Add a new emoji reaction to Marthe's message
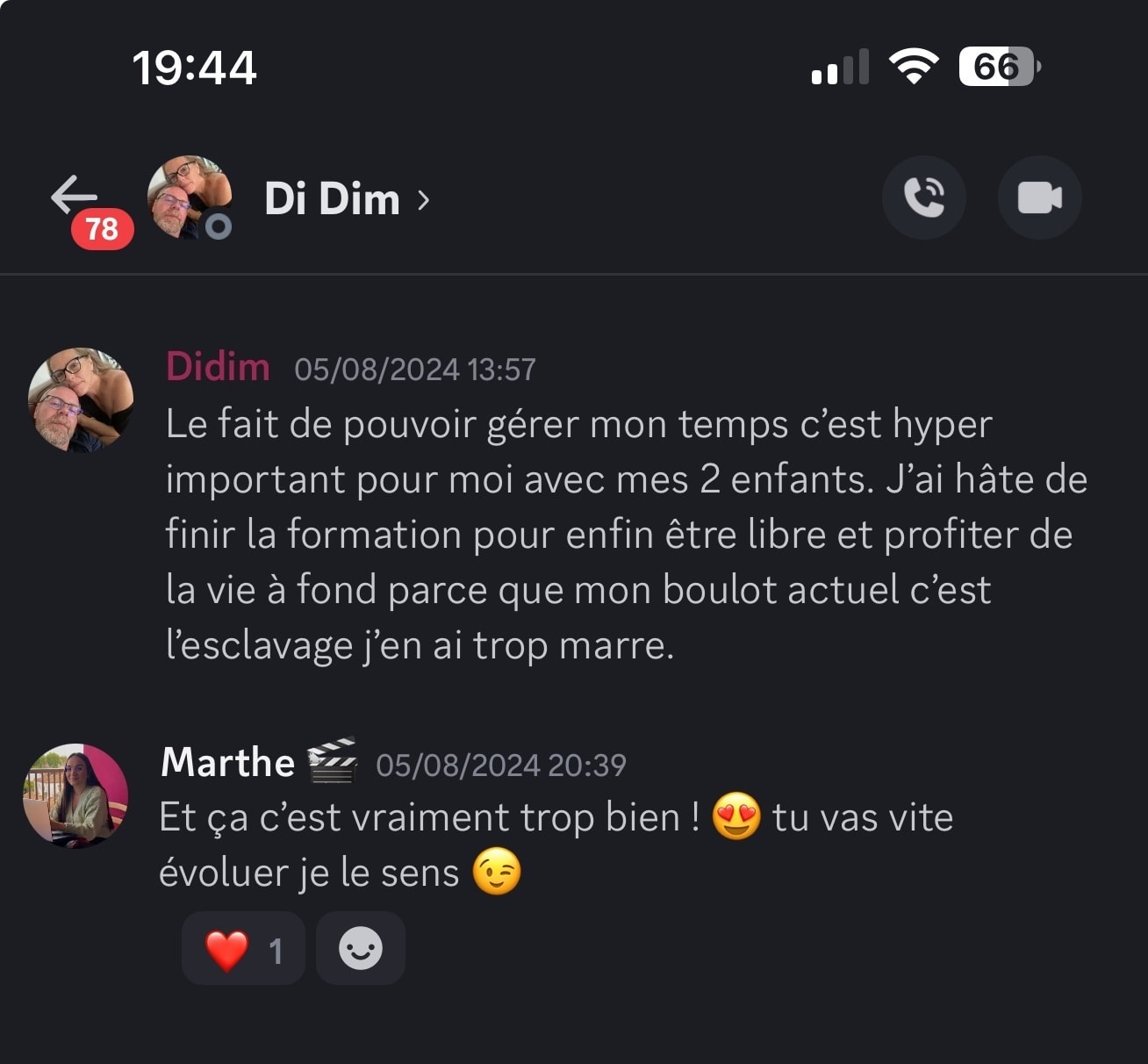 (361, 949)
